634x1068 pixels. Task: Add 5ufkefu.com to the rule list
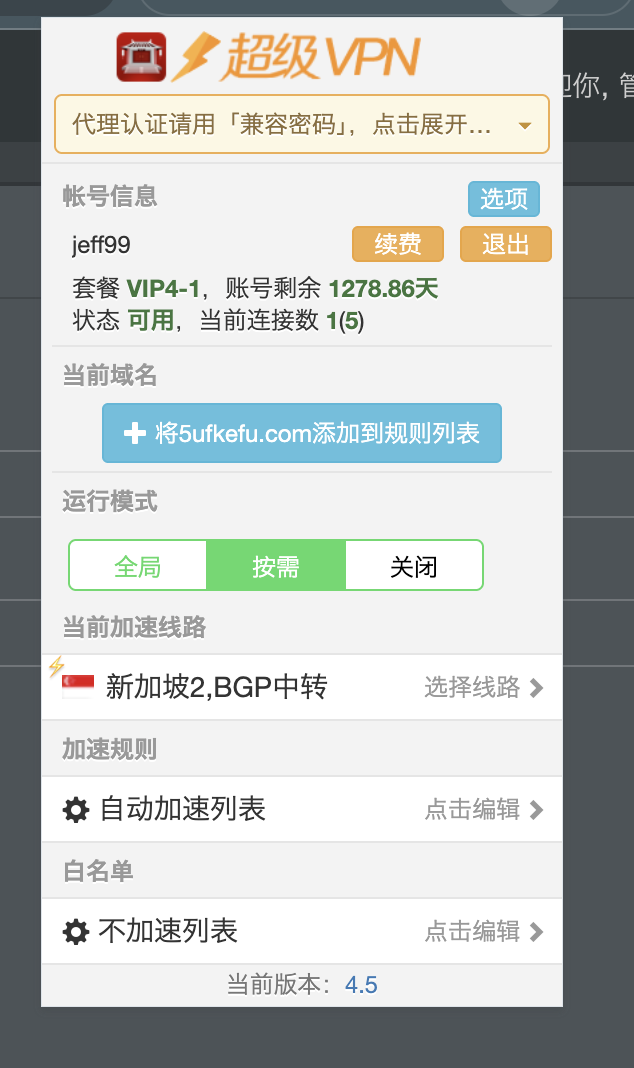click(302, 433)
